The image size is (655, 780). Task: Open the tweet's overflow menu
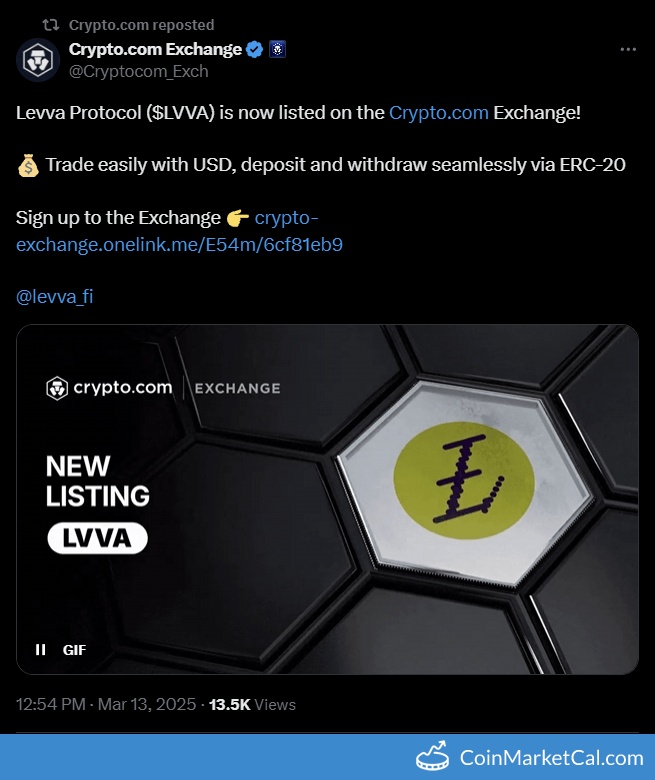pyautogui.click(x=628, y=49)
